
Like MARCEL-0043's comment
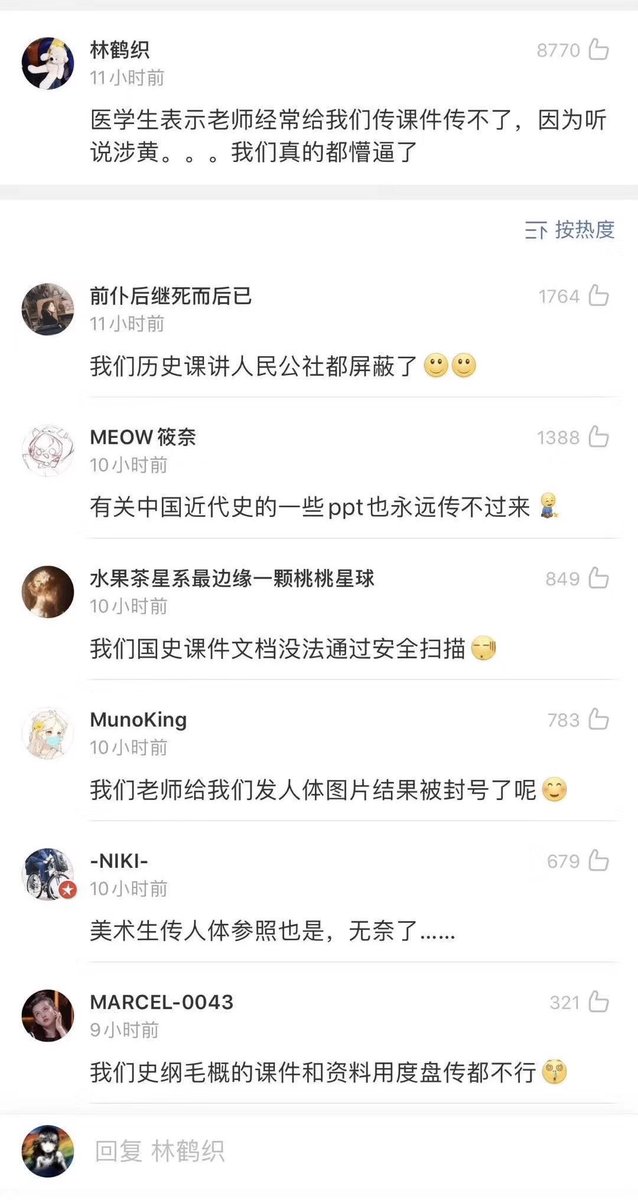pos(598,1001)
